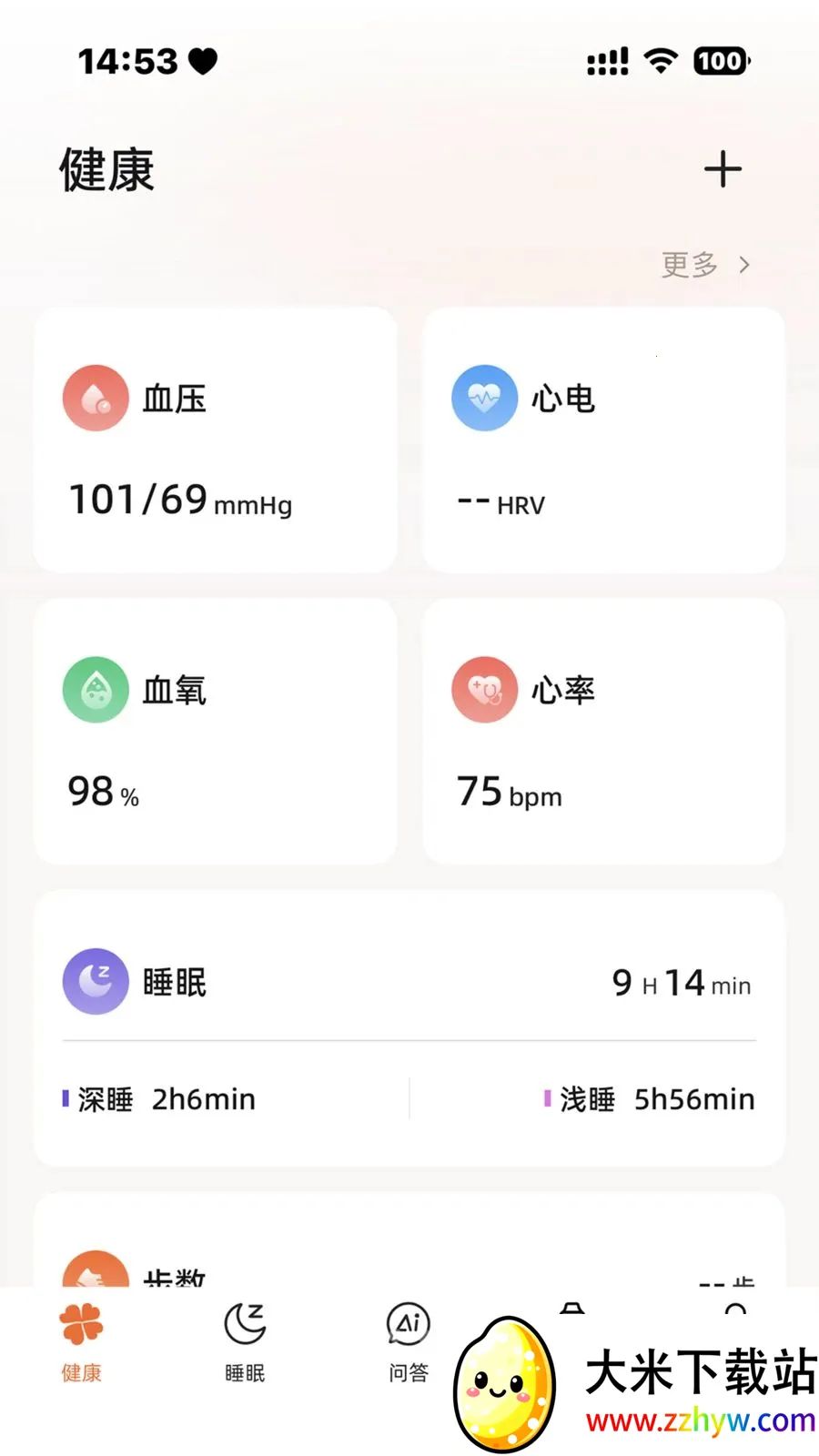Select the 血氧 blood oxygen droplet icon

coord(95,689)
